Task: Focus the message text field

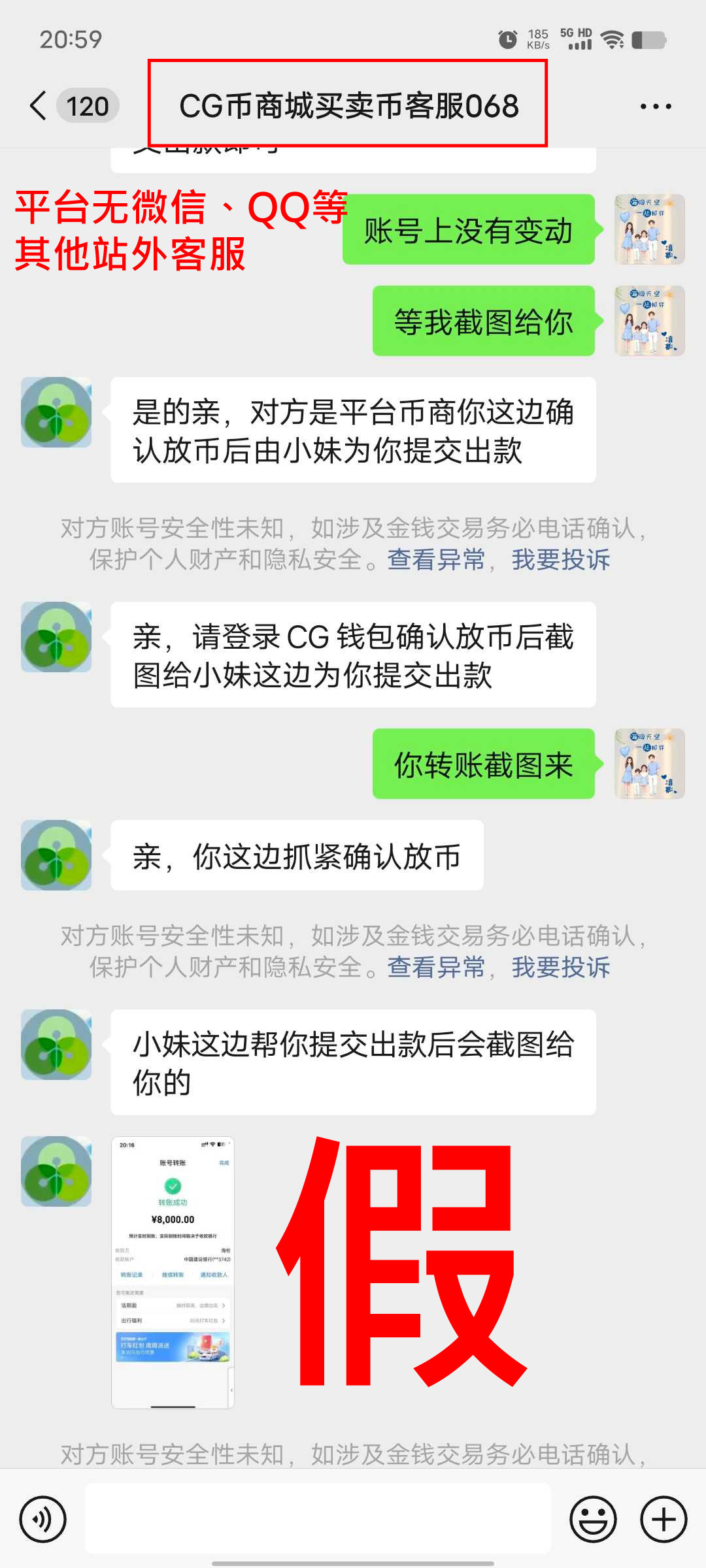Action: coord(318,1519)
